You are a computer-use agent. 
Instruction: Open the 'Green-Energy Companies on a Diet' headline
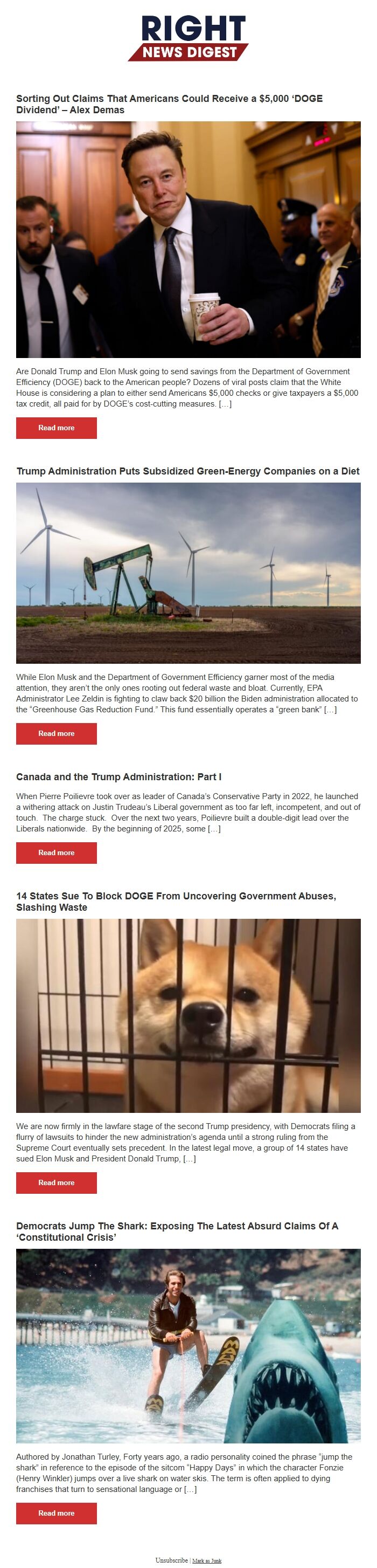[x=187, y=471]
